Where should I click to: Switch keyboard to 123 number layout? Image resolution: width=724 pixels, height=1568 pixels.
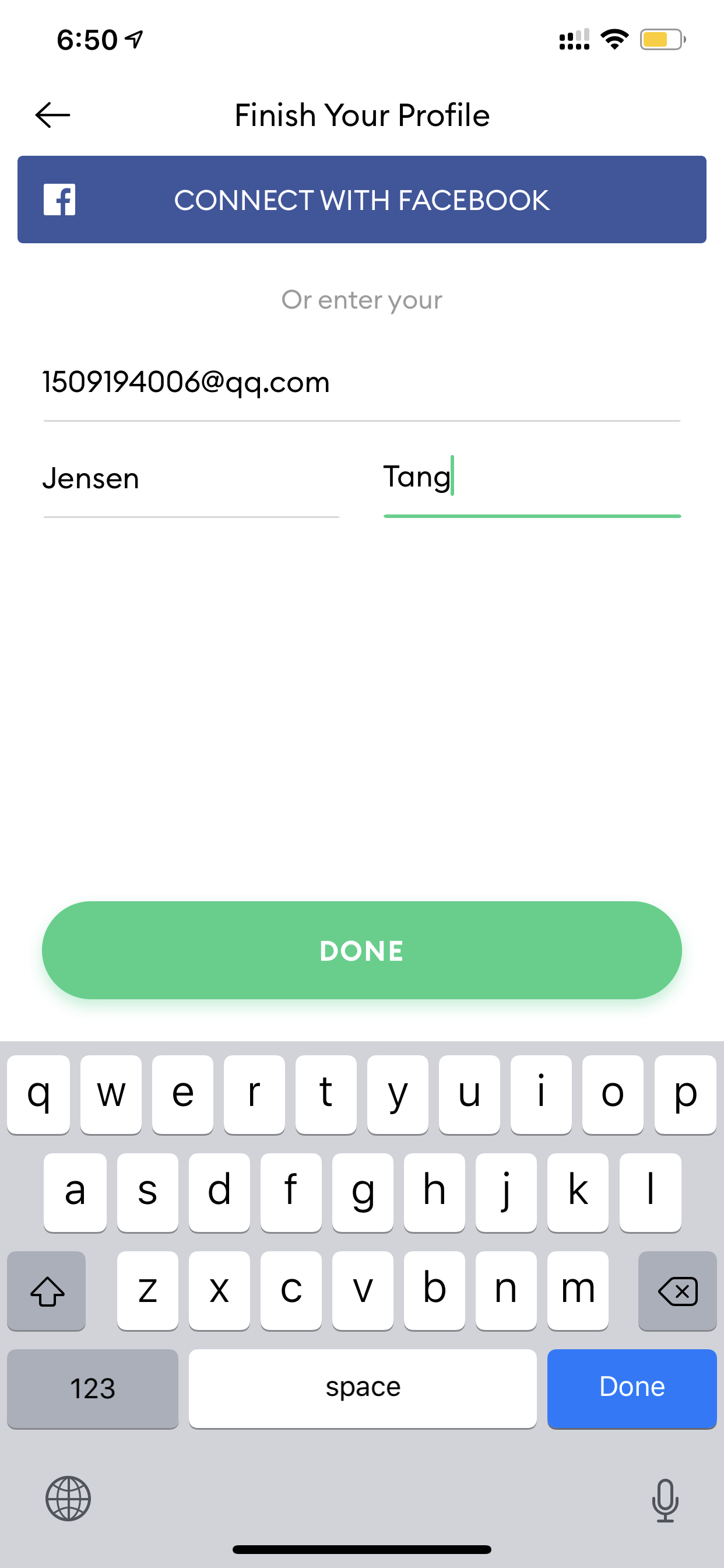pyautogui.click(x=93, y=1388)
